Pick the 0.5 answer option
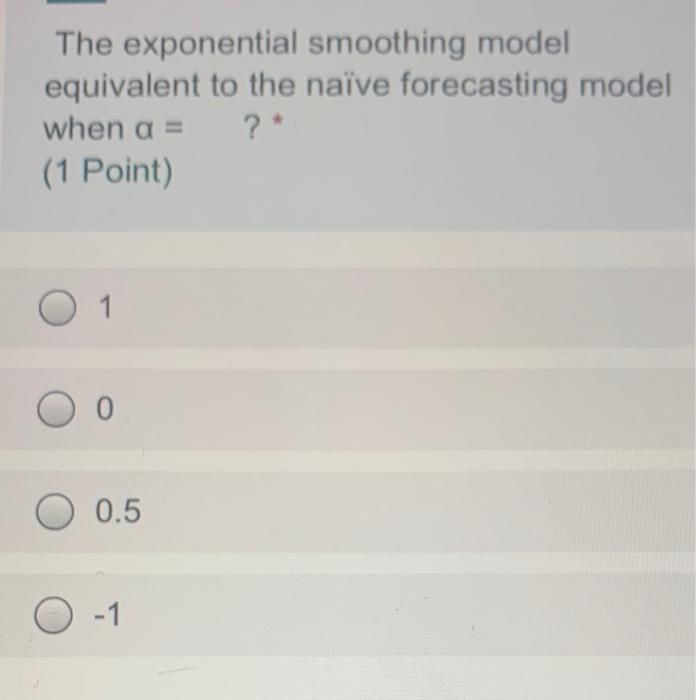The width and height of the screenshot is (696, 700). [x=58, y=513]
